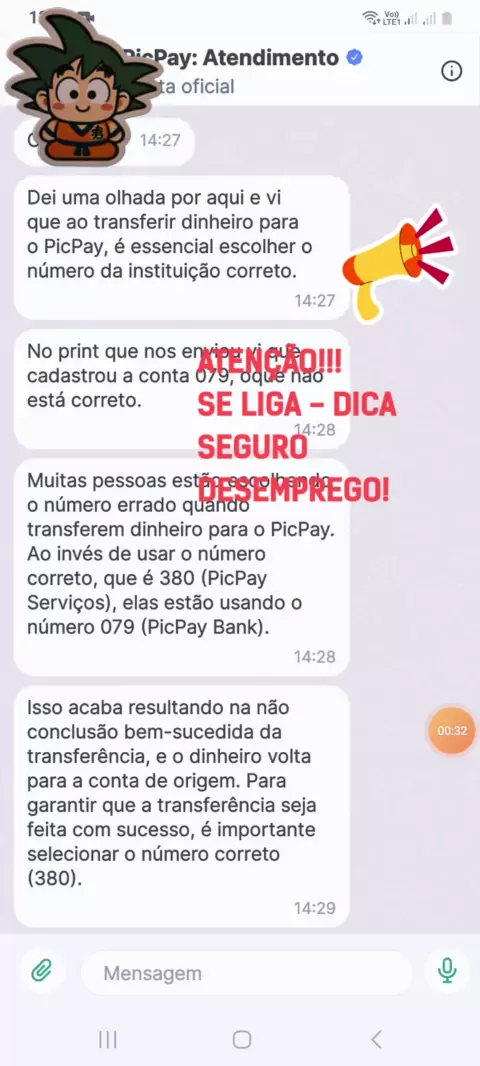The height and width of the screenshot is (1066, 480).
Task: Tap the 00:32 screen recording bubble
Action: 452,731
